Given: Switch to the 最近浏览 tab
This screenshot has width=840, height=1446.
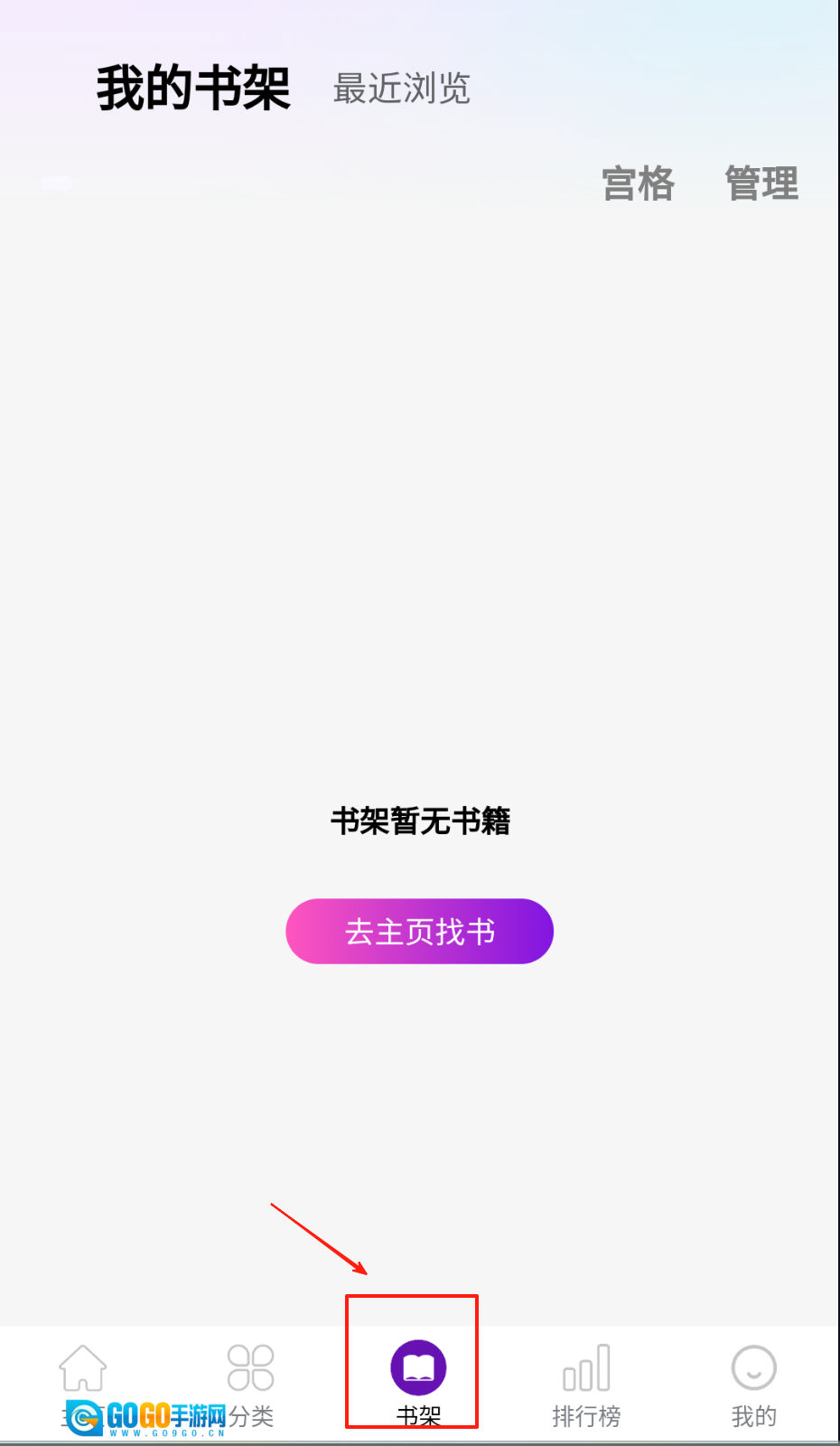Looking at the screenshot, I should coord(402,89).
